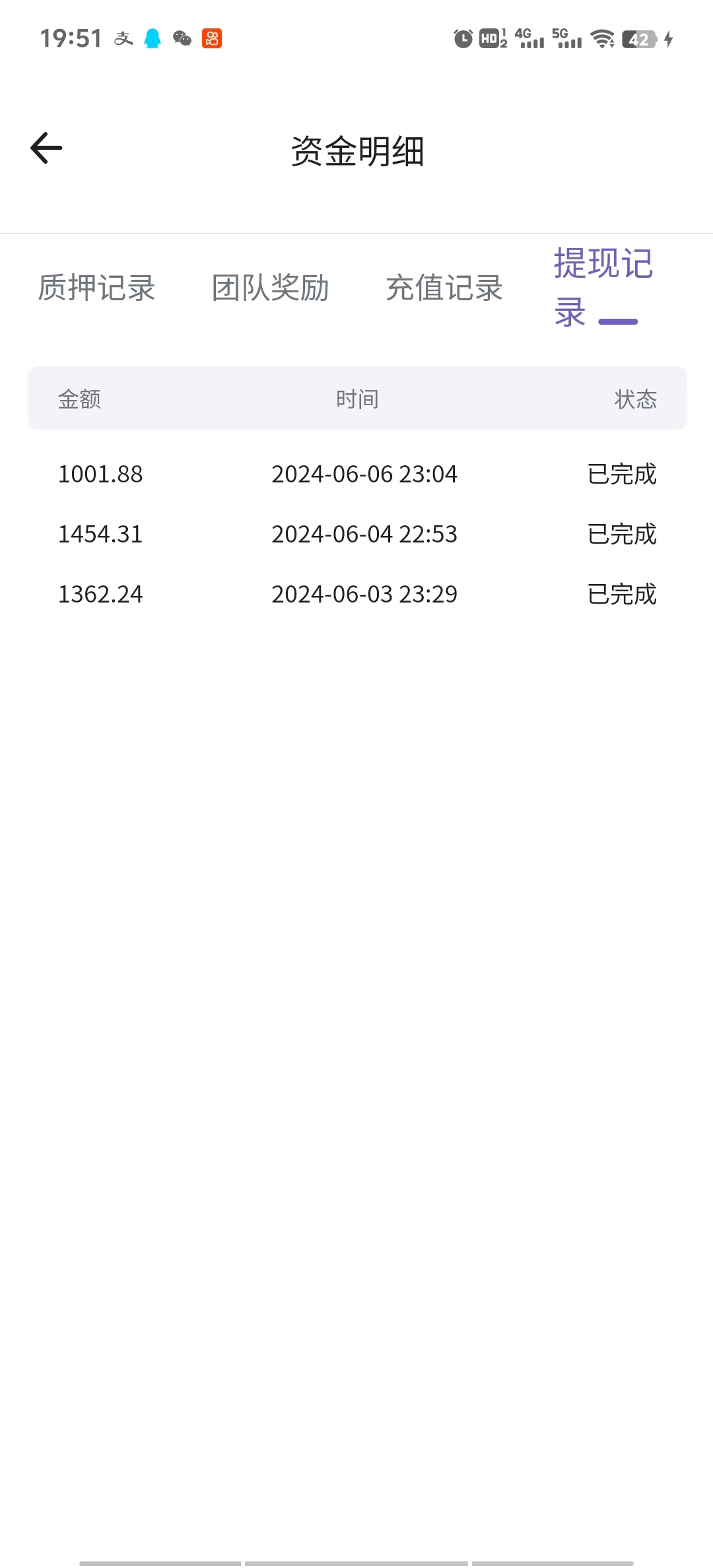The height and width of the screenshot is (1568, 713).
Task: Tap the battery indicator showing 42
Action: (x=638, y=40)
